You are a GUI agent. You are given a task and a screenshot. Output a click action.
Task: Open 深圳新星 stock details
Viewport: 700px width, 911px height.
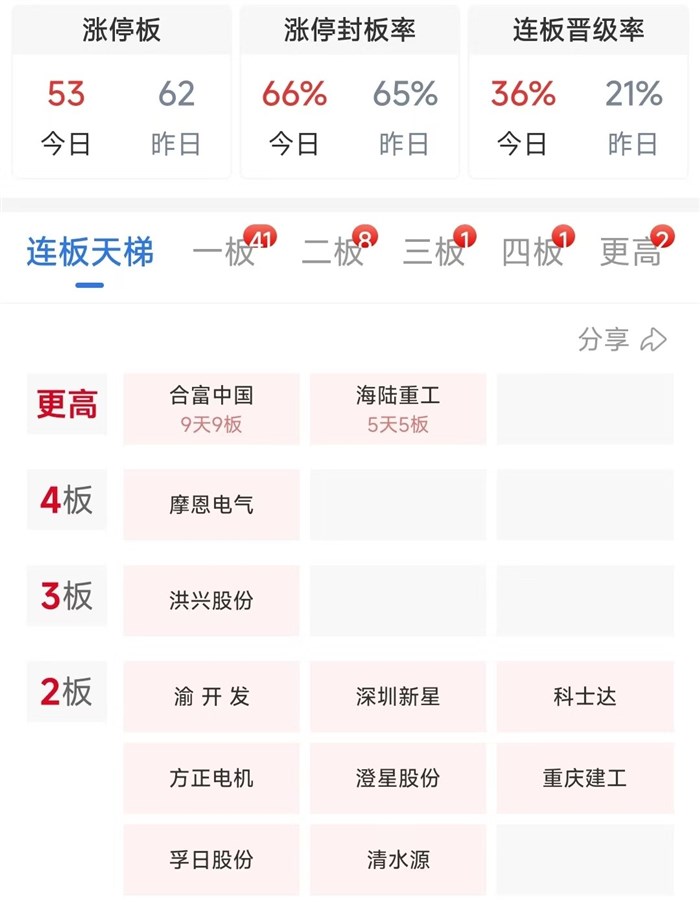pyautogui.click(x=398, y=696)
